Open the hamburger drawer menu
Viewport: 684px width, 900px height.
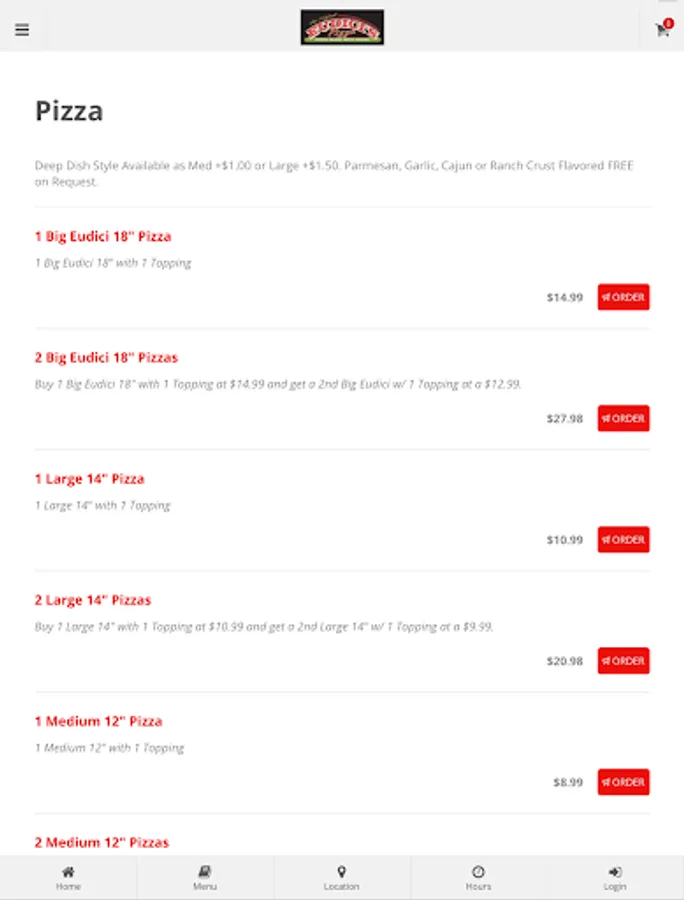22,30
